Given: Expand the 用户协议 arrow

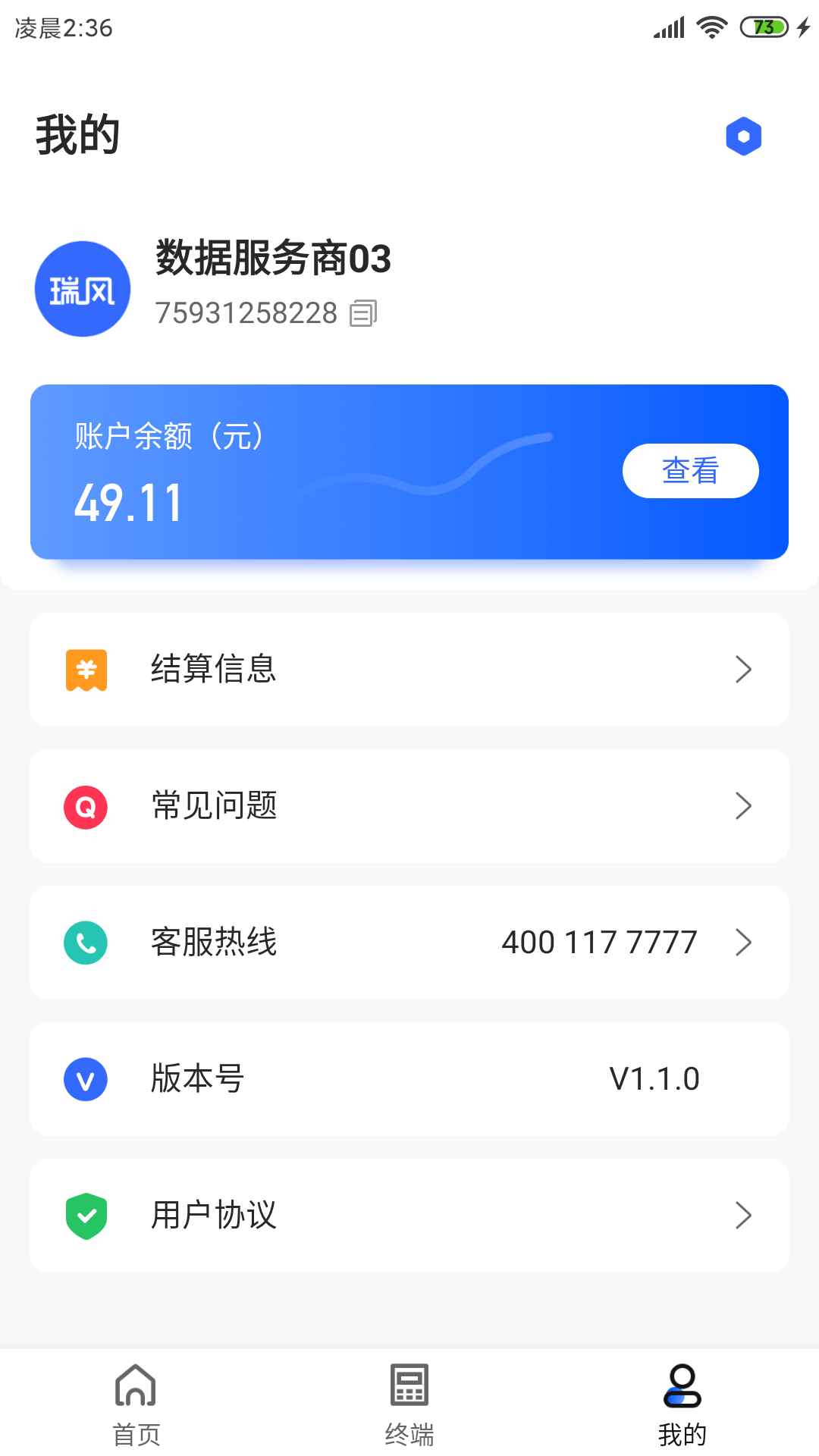Looking at the screenshot, I should click(744, 1216).
